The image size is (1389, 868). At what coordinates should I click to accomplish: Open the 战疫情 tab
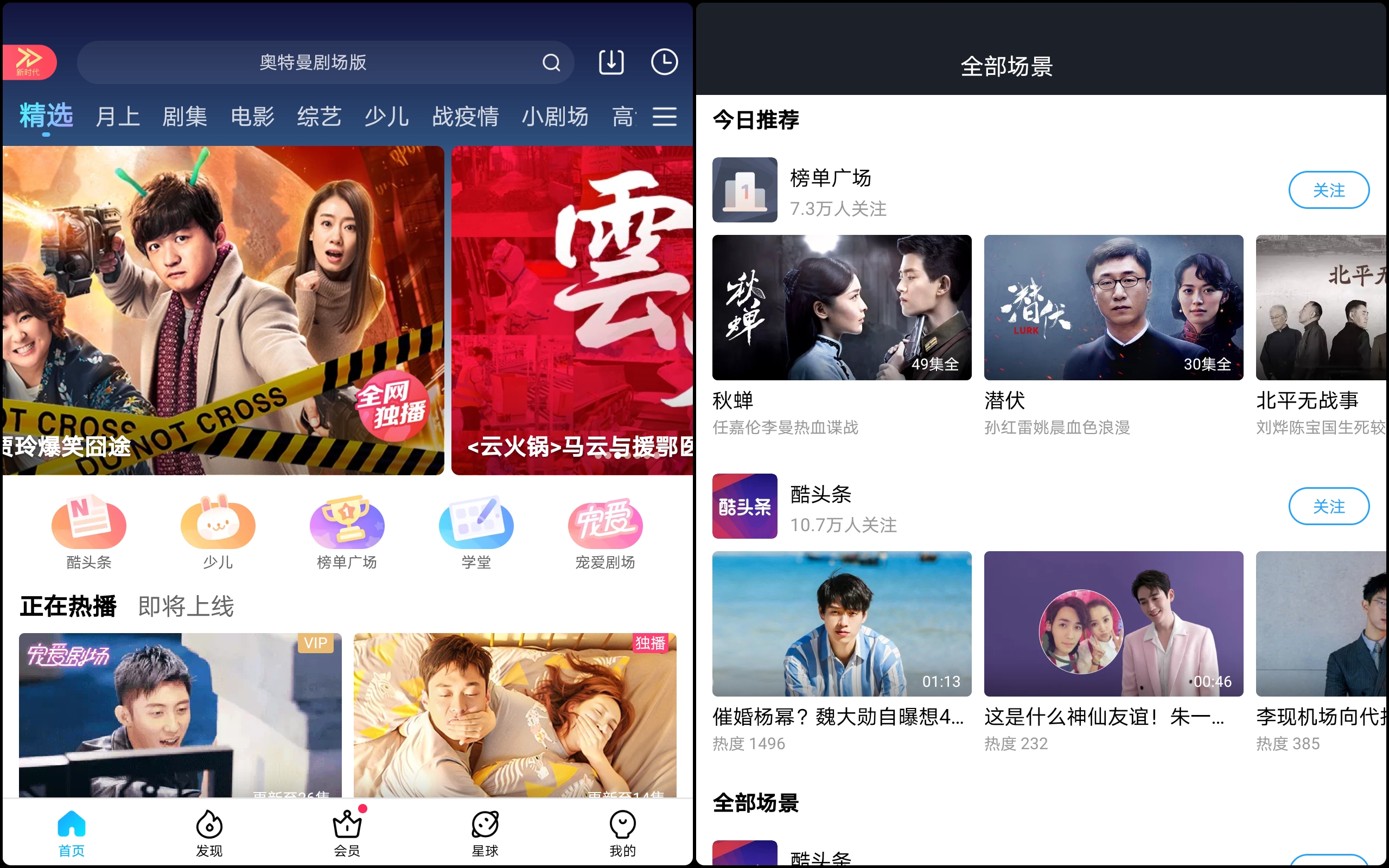click(465, 117)
